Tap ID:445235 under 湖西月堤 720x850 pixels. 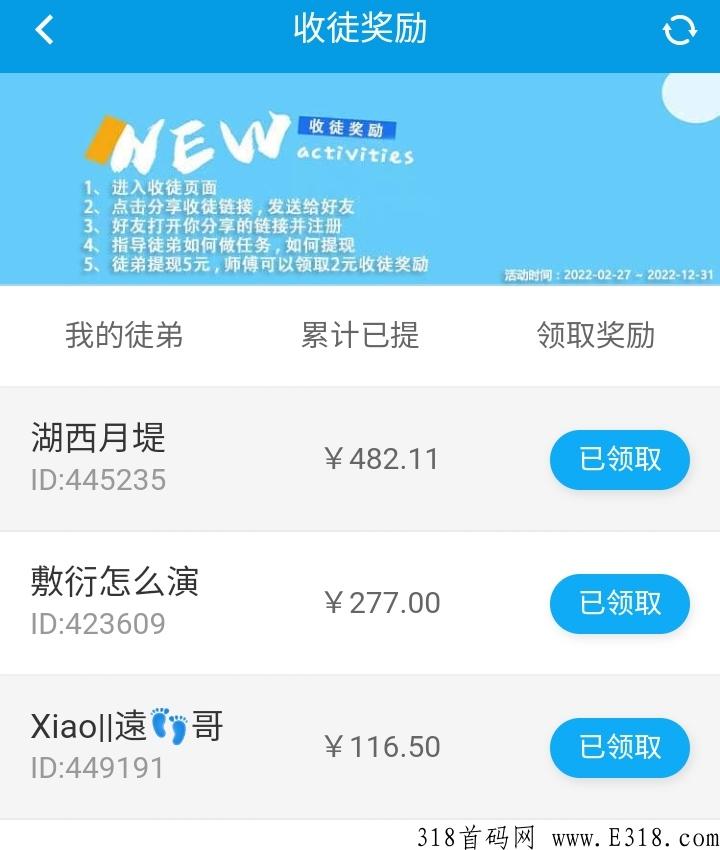(x=97, y=481)
